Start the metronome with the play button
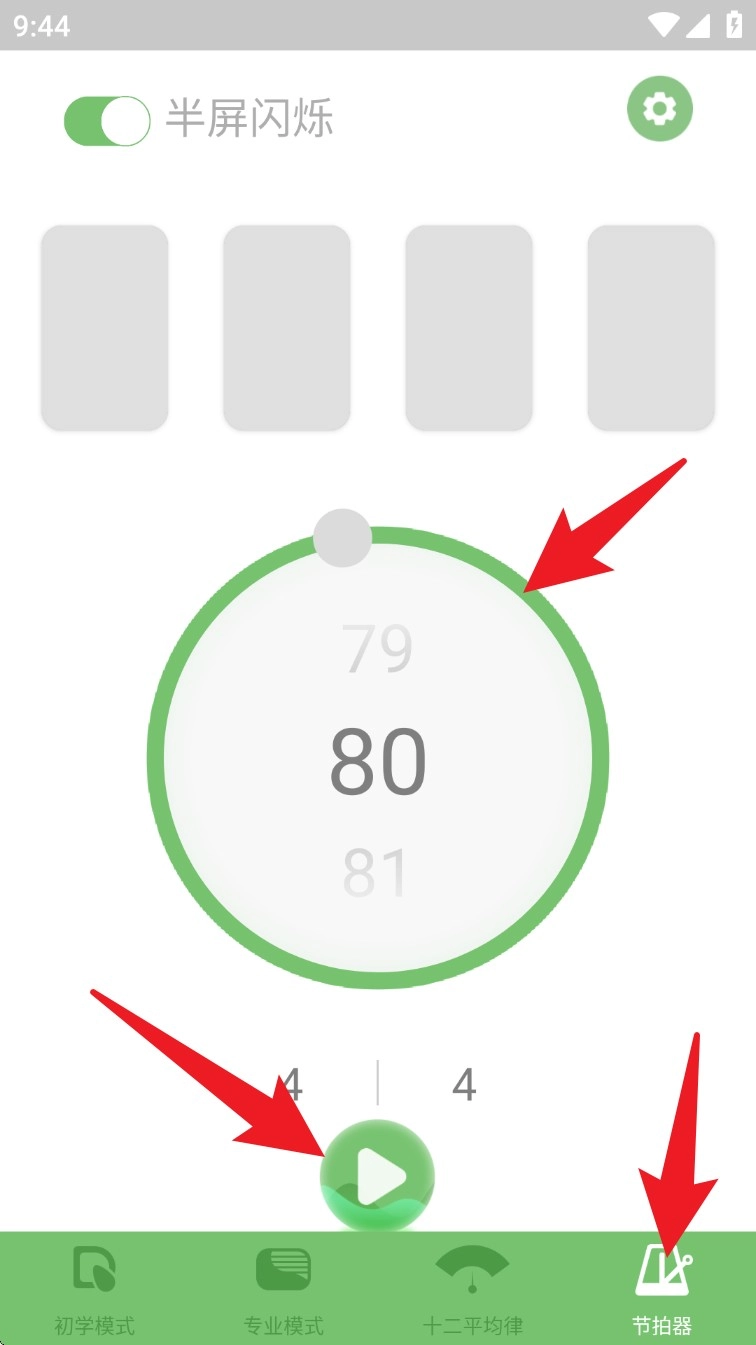The image size is (756, 1345). 378,1176
